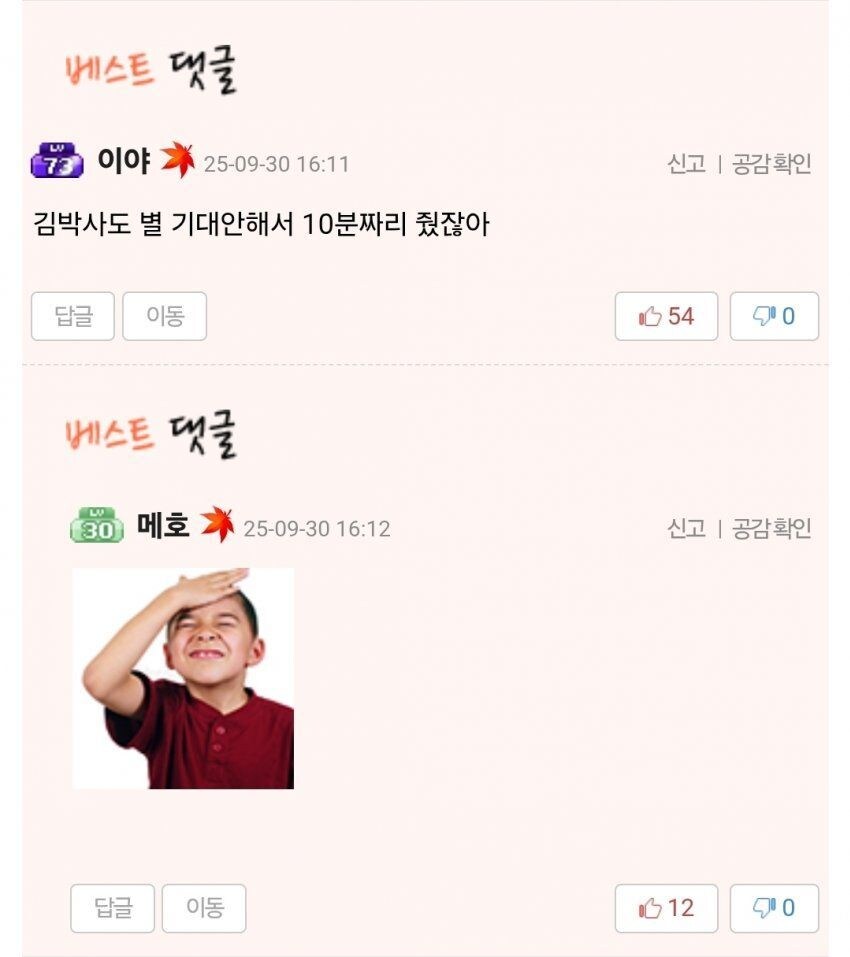Enlarge the image in 메호's comment
This screenshot has height=957, width=850.
pyautogui.click(x=183, y=678)
